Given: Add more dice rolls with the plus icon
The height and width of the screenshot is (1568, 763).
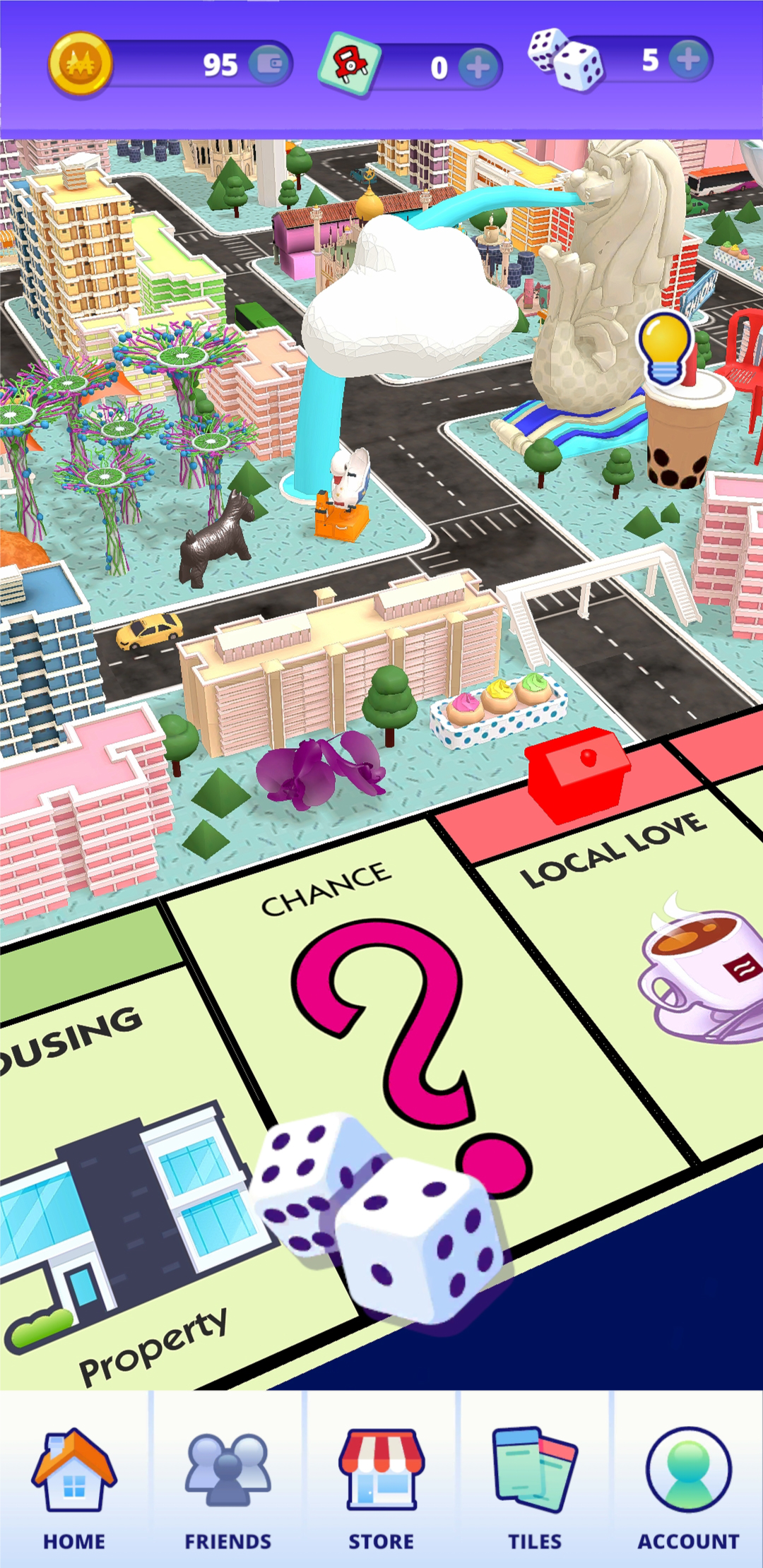Looking at the screenshot, I should pos(689,59).
